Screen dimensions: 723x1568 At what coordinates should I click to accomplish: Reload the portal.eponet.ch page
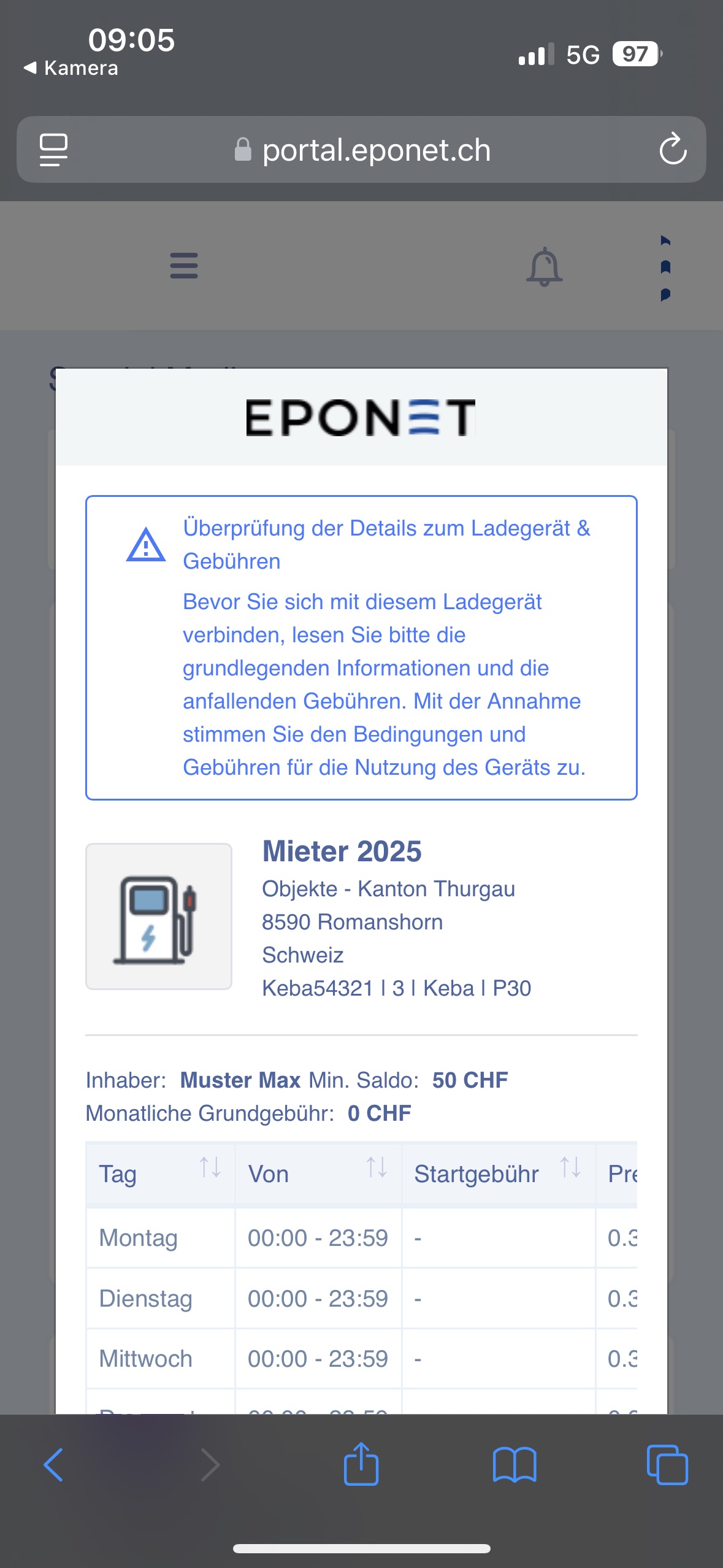point(673,149)
